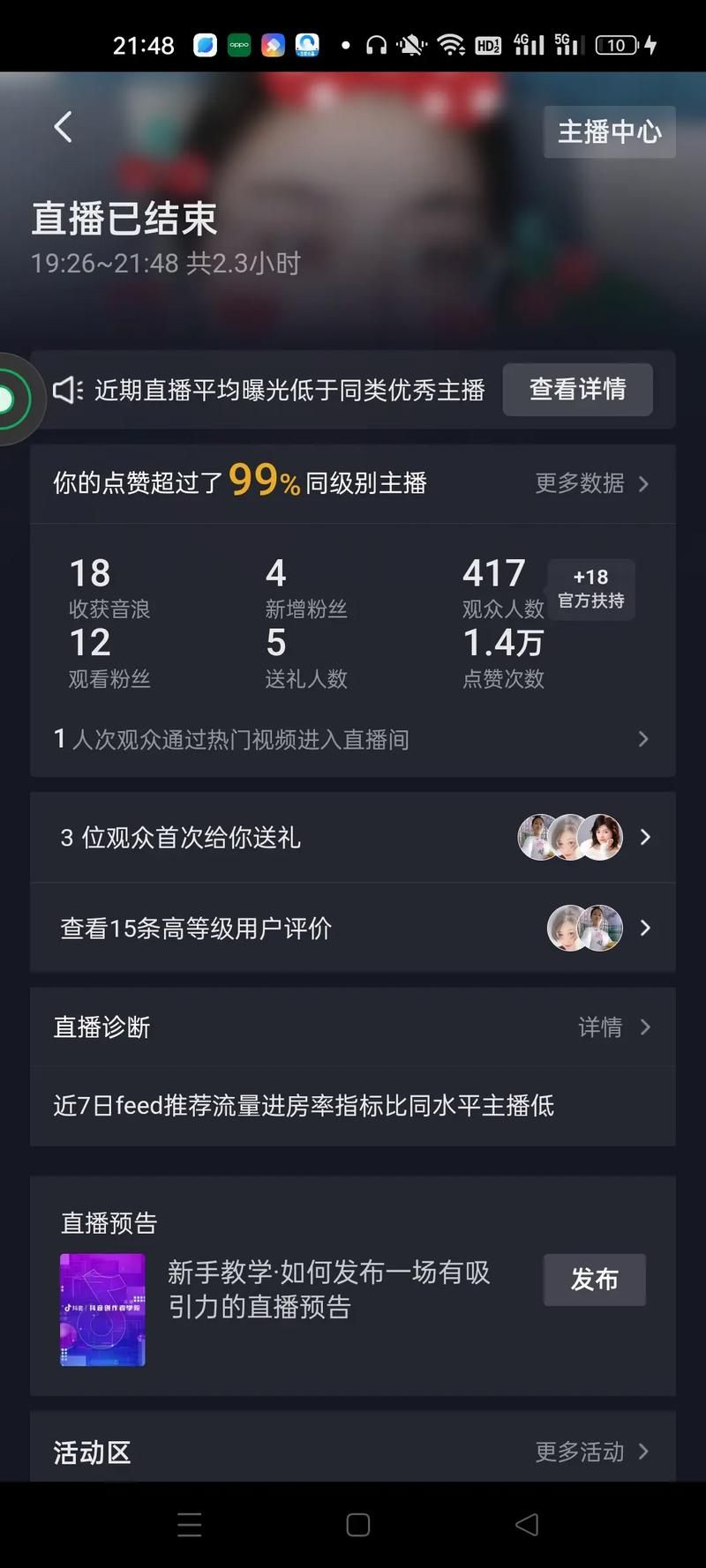Open 更多活动 in the activity area
The height and width of the screenshot is (1568, 706).
(591, 1452)
